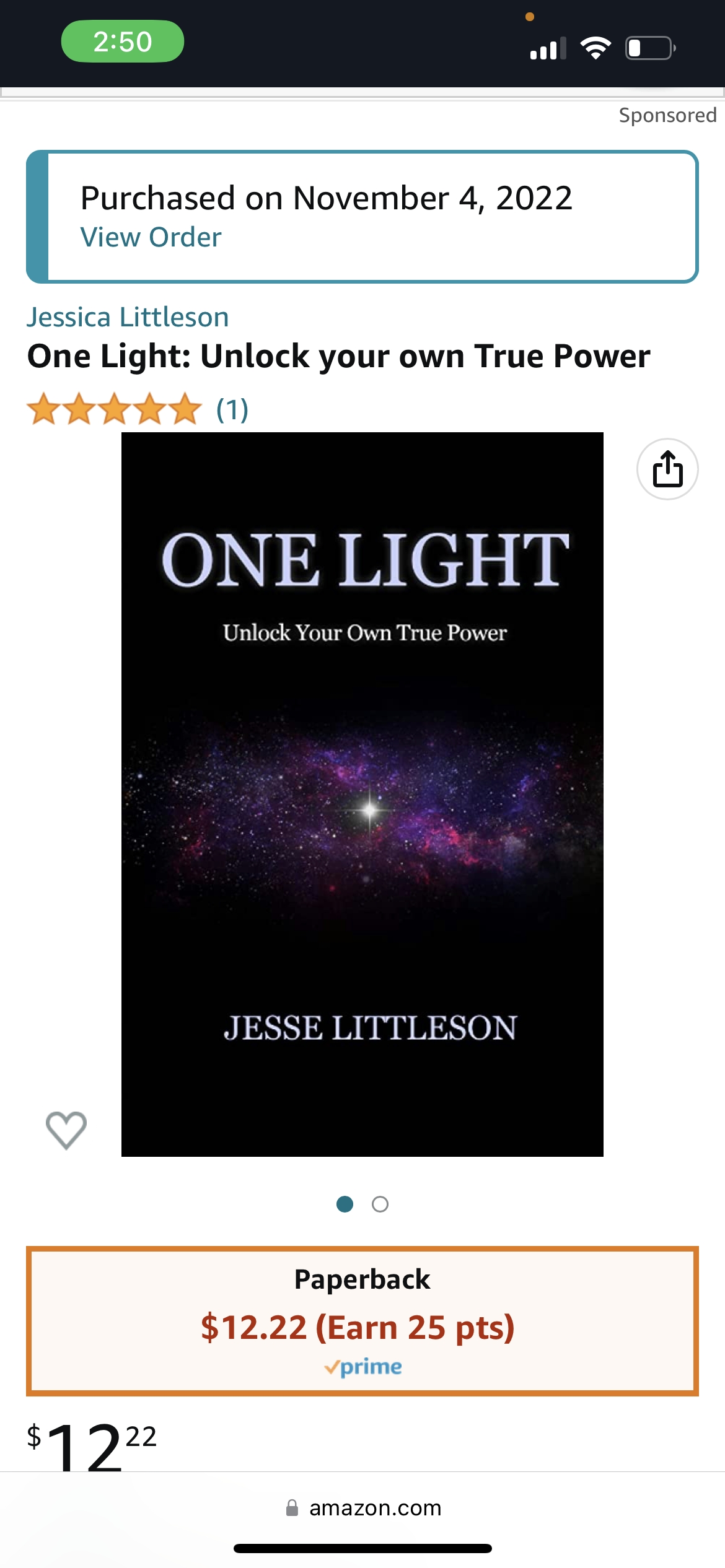Screen dimensions: 725x1568
Task: Select the Paperback format option
Action: [x=362, y=1320]
